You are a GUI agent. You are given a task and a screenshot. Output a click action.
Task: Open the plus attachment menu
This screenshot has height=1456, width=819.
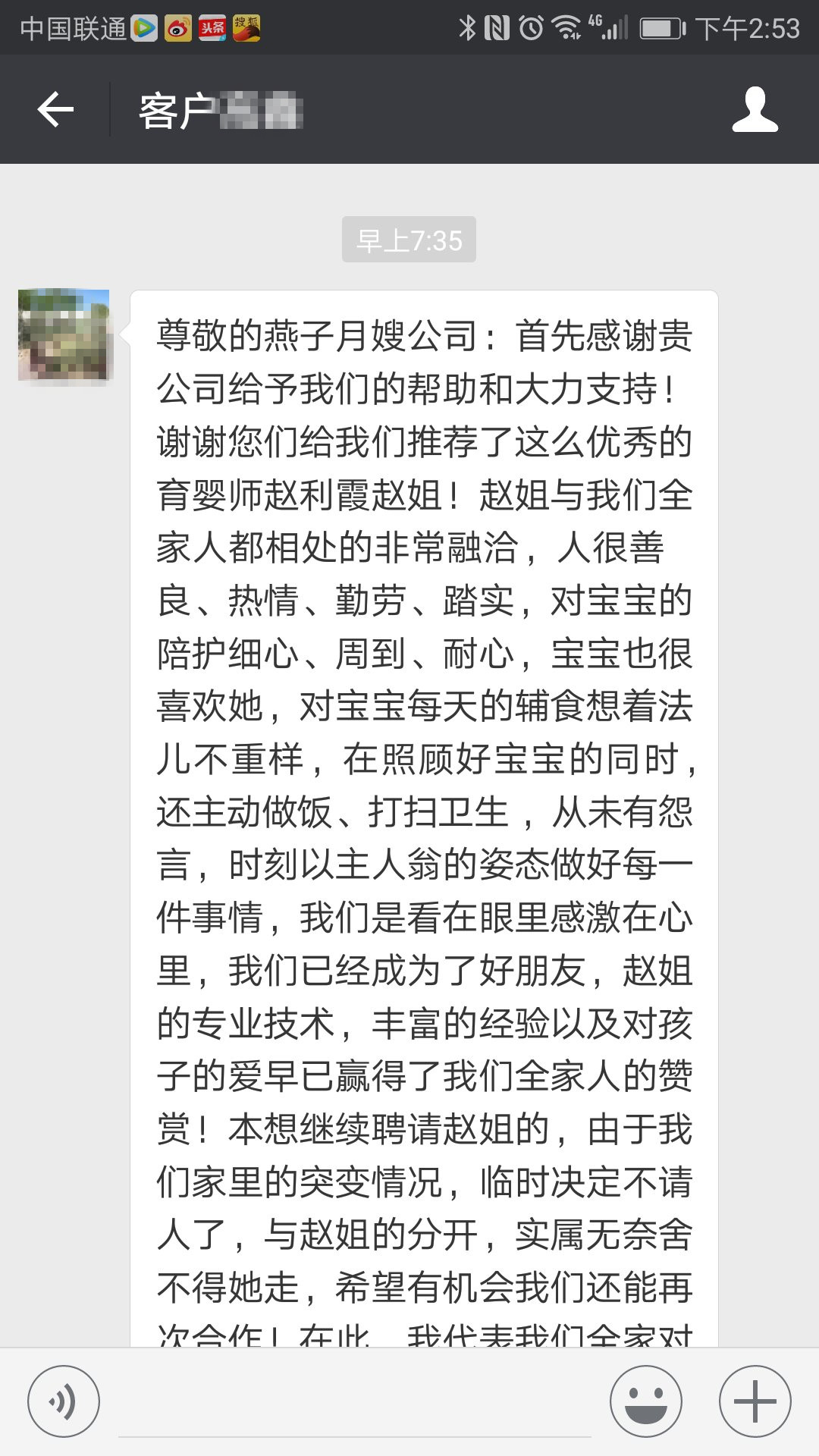[755, 1401]
